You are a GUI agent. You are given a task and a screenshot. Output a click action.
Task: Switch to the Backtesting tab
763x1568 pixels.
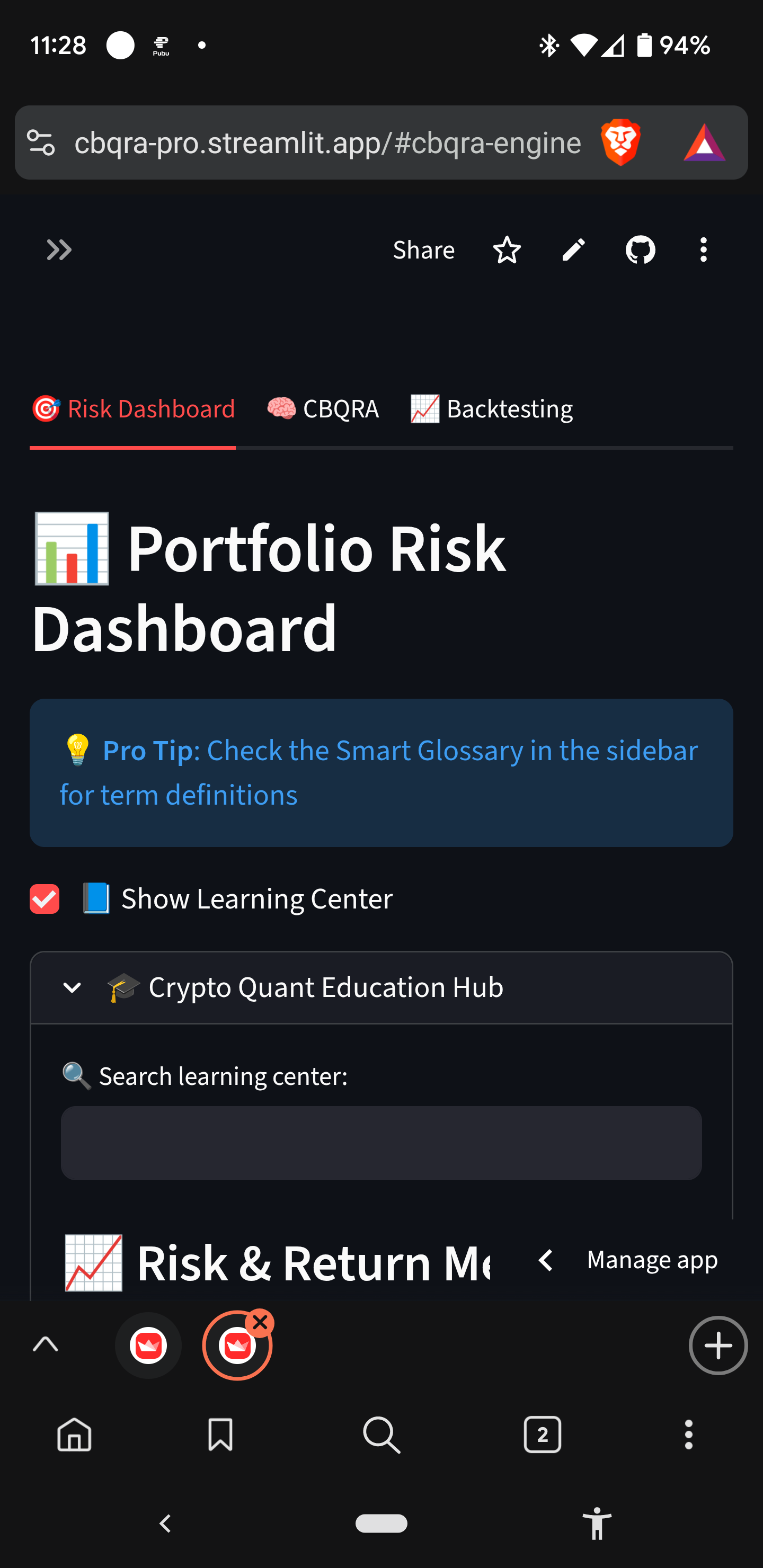click(x=491, y=409)
